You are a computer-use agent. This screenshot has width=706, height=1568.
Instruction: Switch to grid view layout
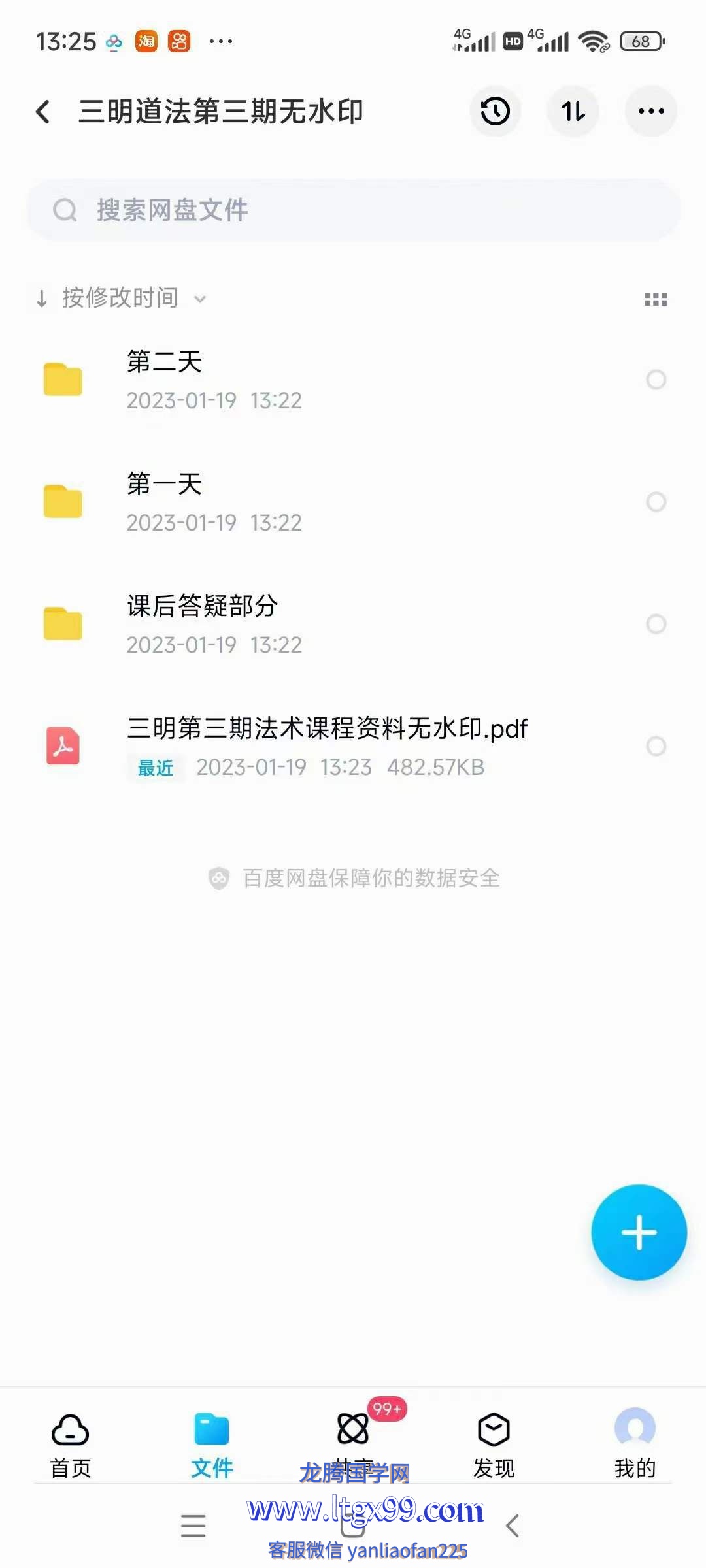656,299
